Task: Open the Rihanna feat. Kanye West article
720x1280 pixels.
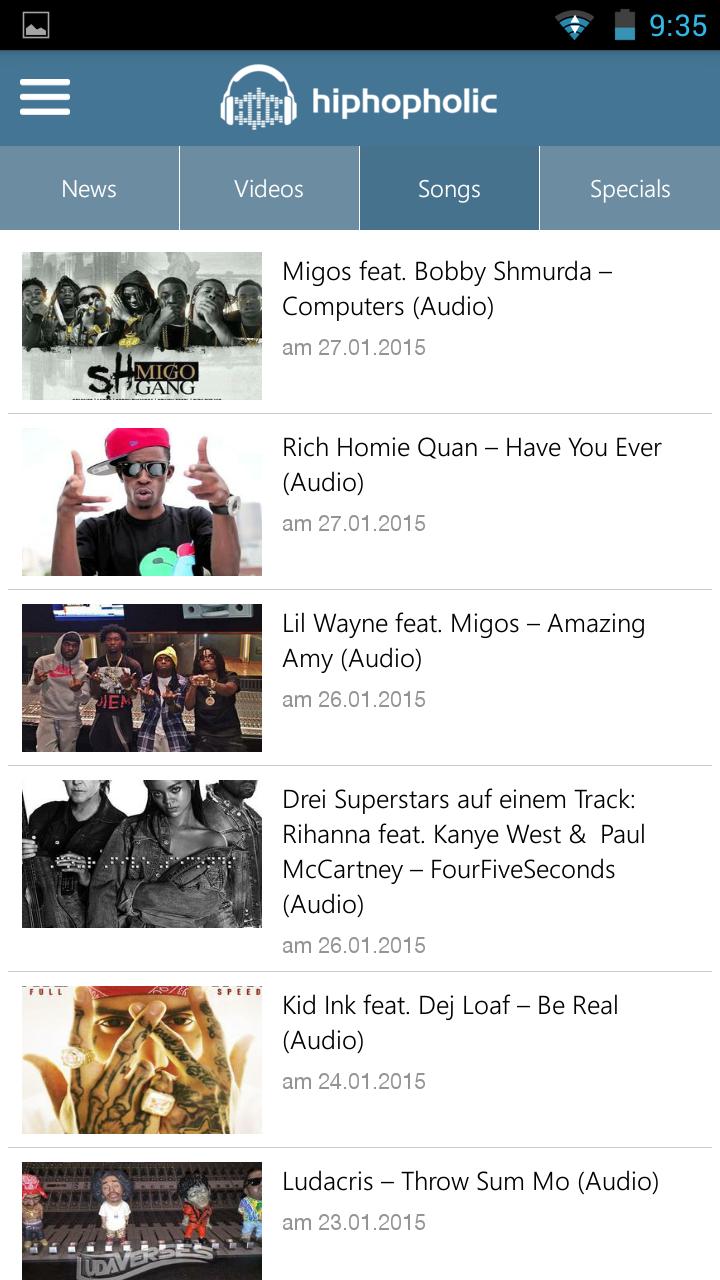Action: [x=464, y=851]
